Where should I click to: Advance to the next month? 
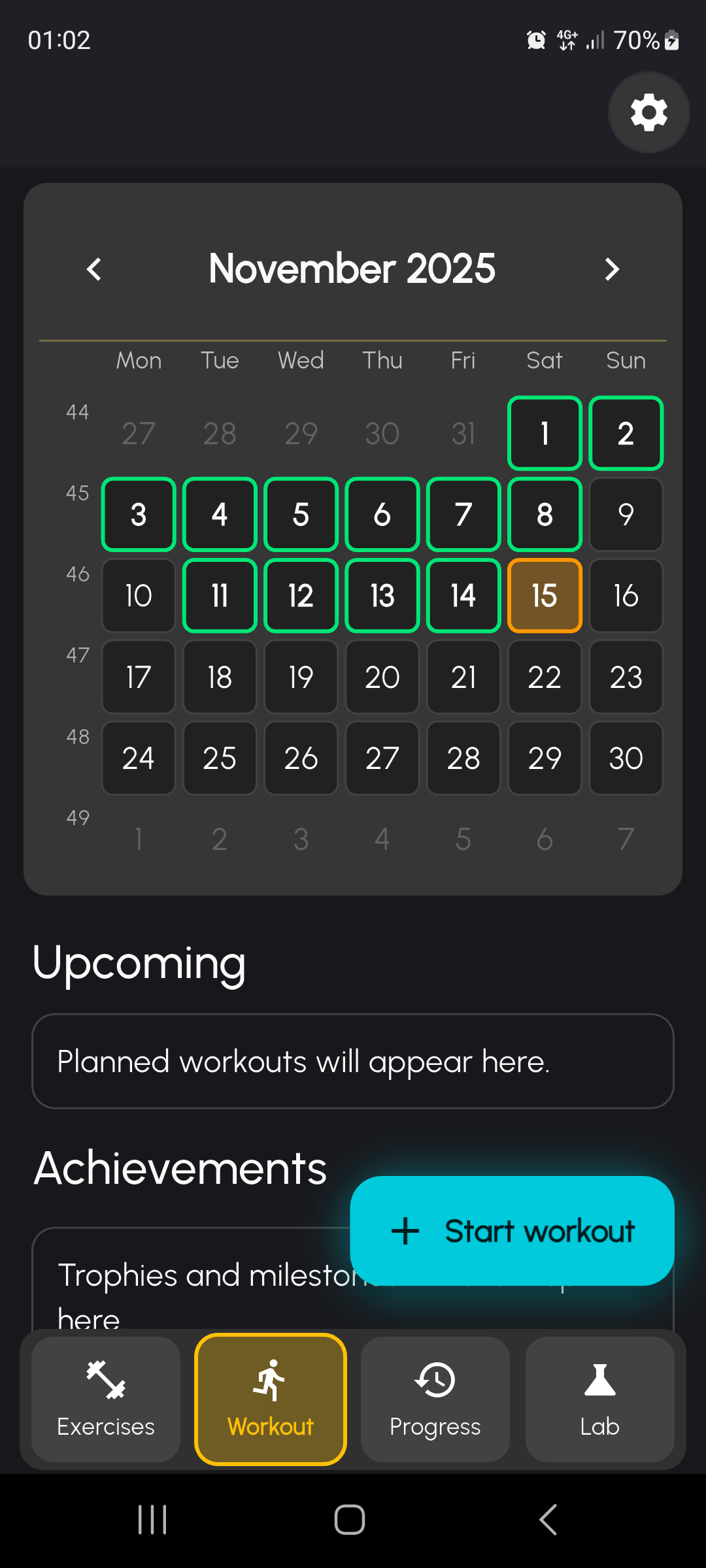pos(611,269)
